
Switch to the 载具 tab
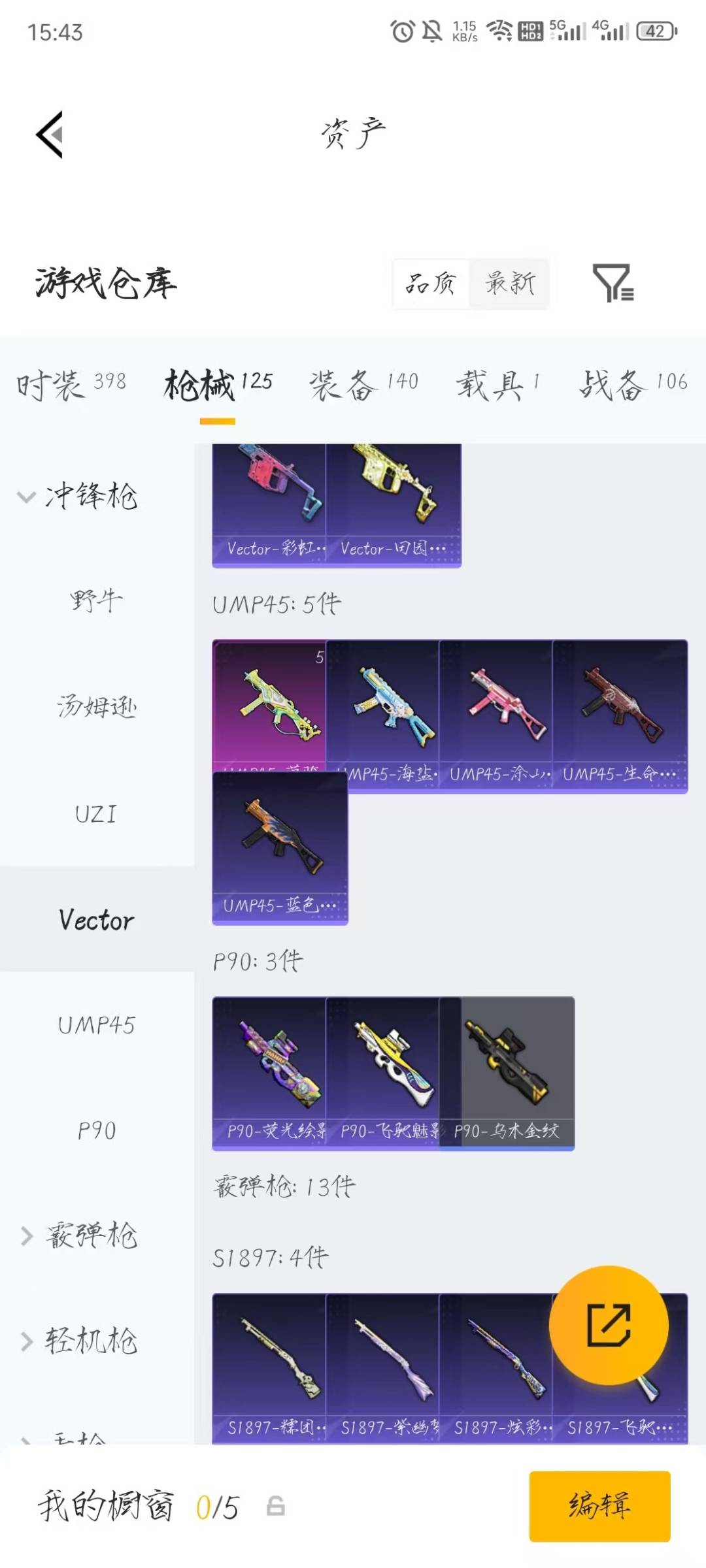[492, 384]
